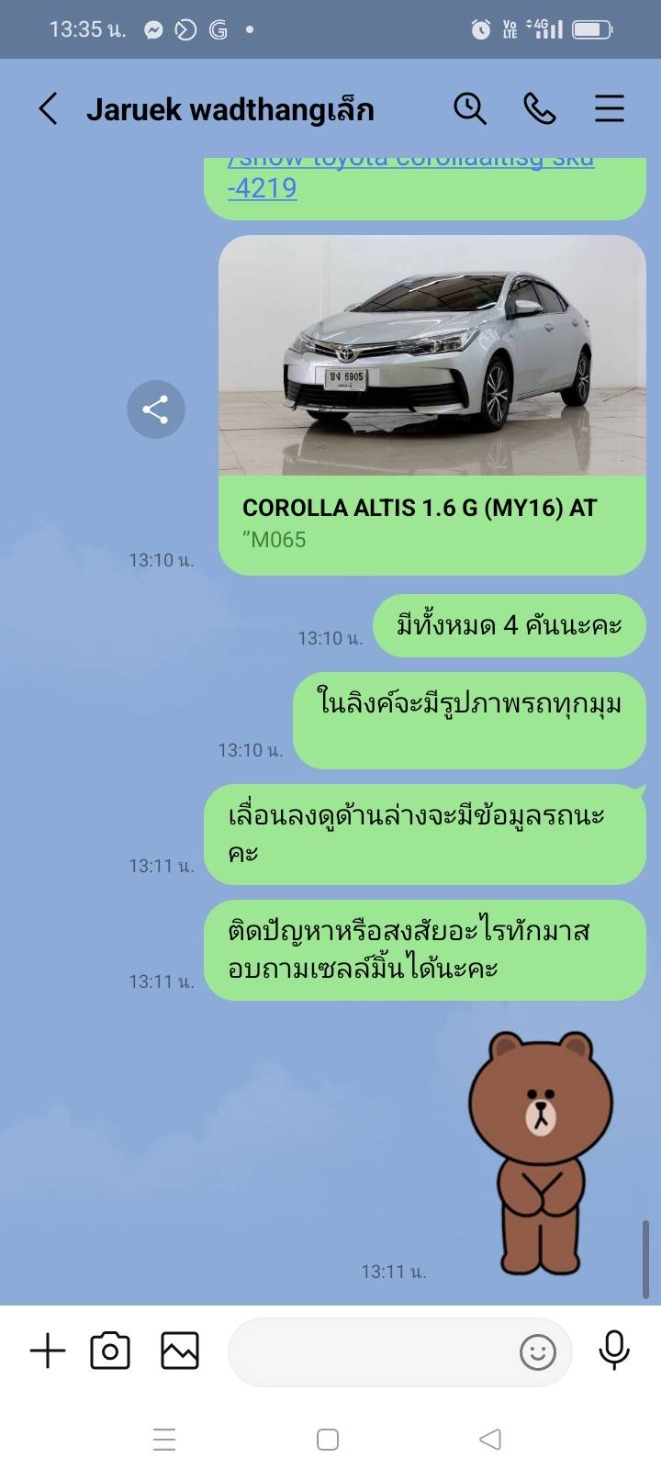Open the Corolla Altis 1.6 G card
The width and height of the screenshot is (661, 1480).
click(432, 405)
